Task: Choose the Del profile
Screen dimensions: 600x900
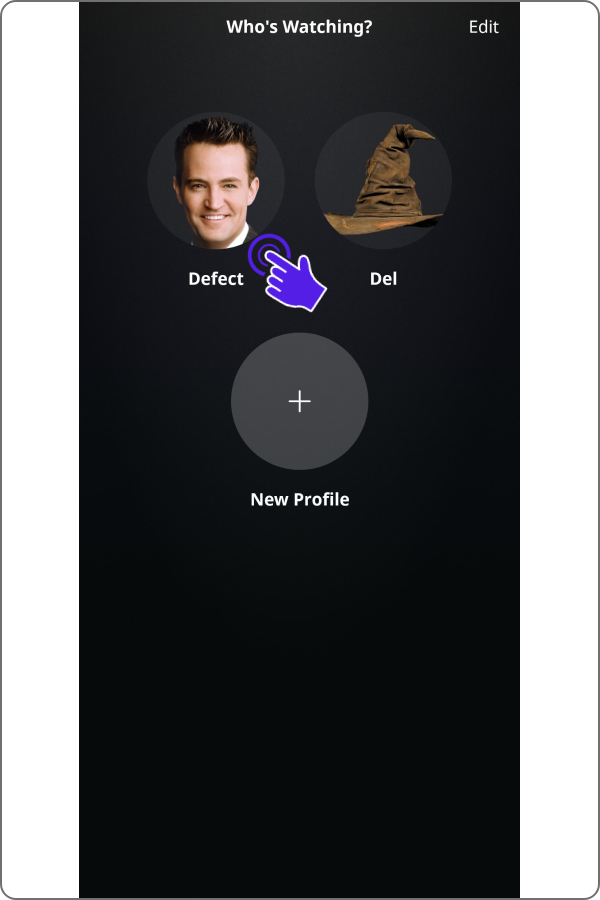Action: (383, 182)
